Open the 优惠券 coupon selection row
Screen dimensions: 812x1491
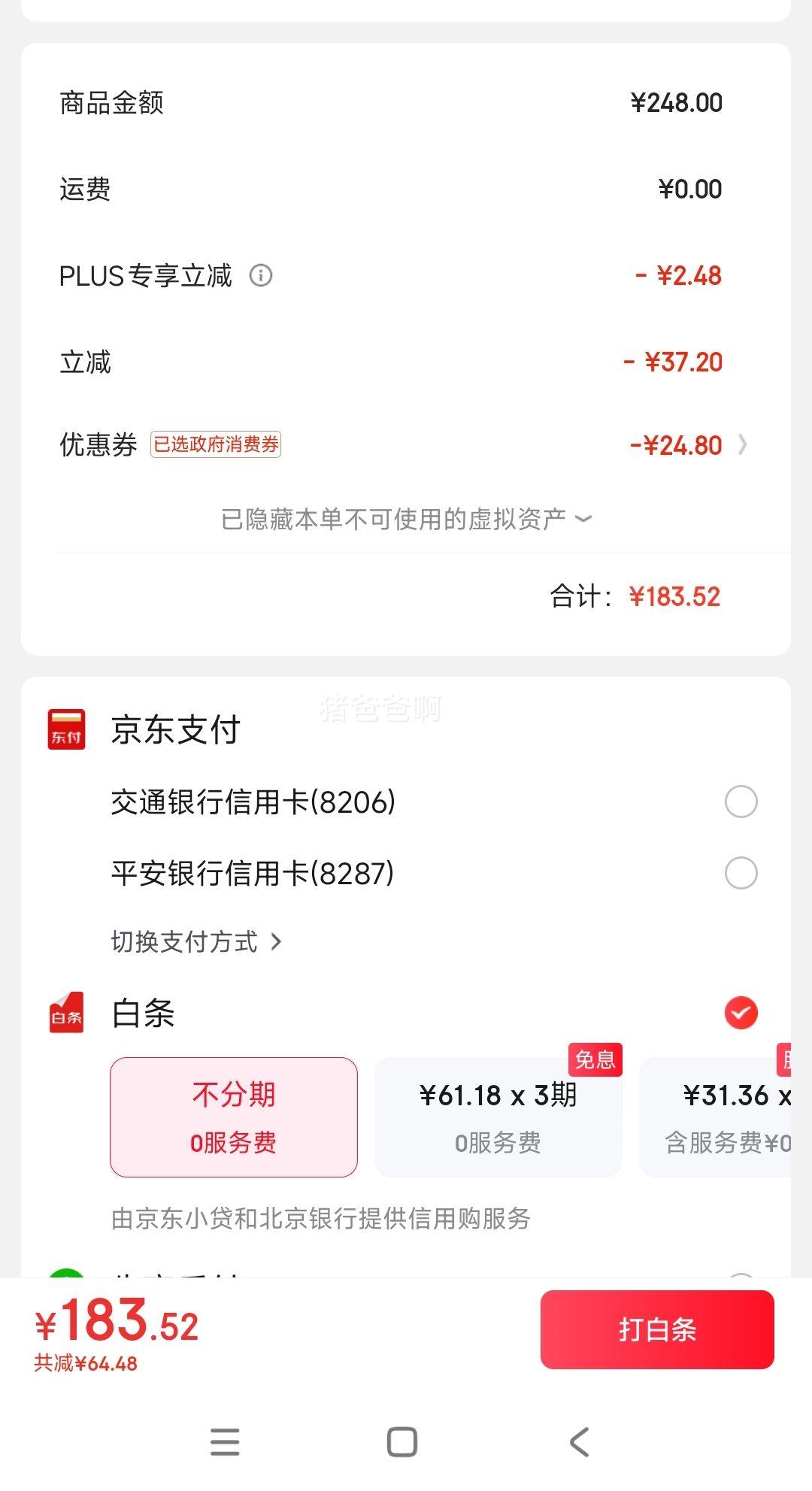(x=404, y=445)
